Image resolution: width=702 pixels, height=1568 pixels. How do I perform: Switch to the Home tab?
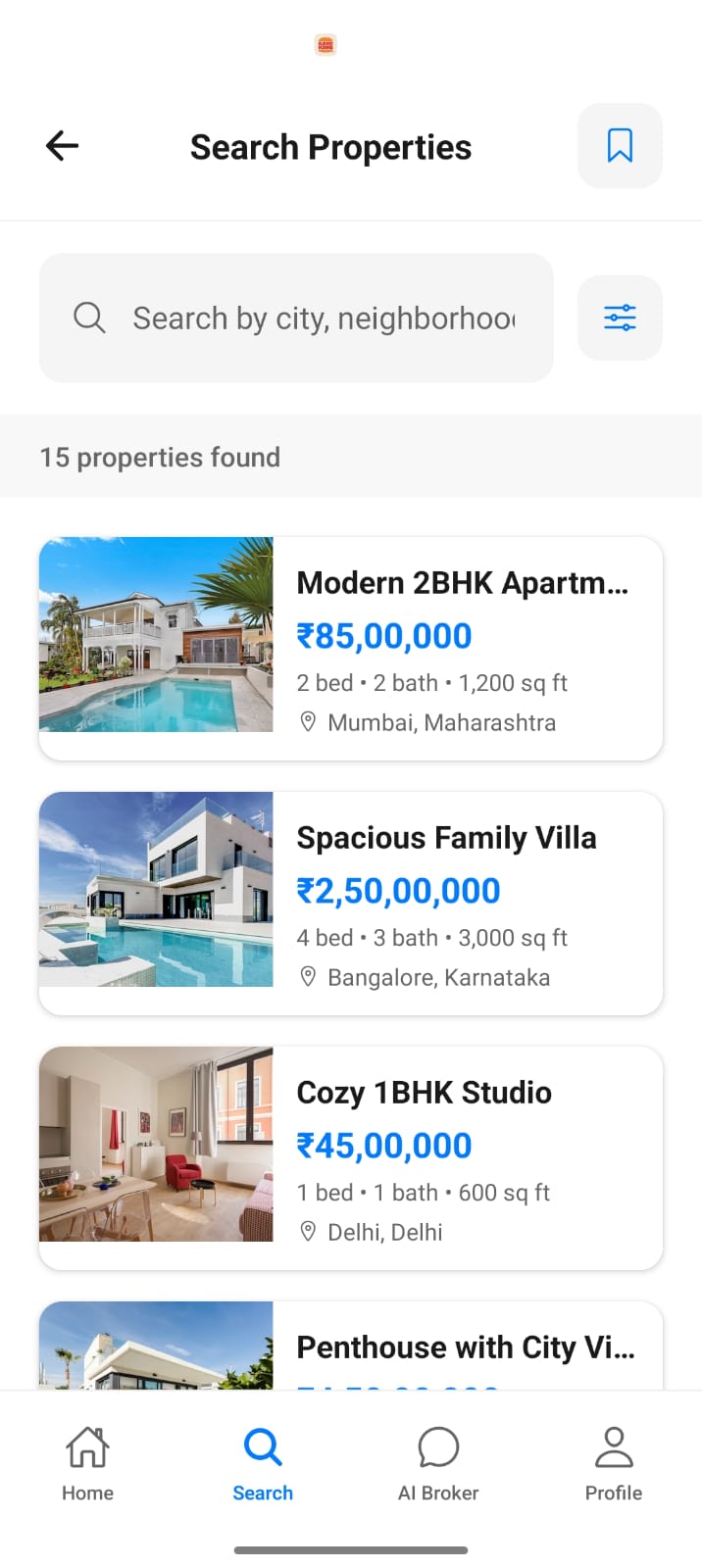click(87, 1464)
